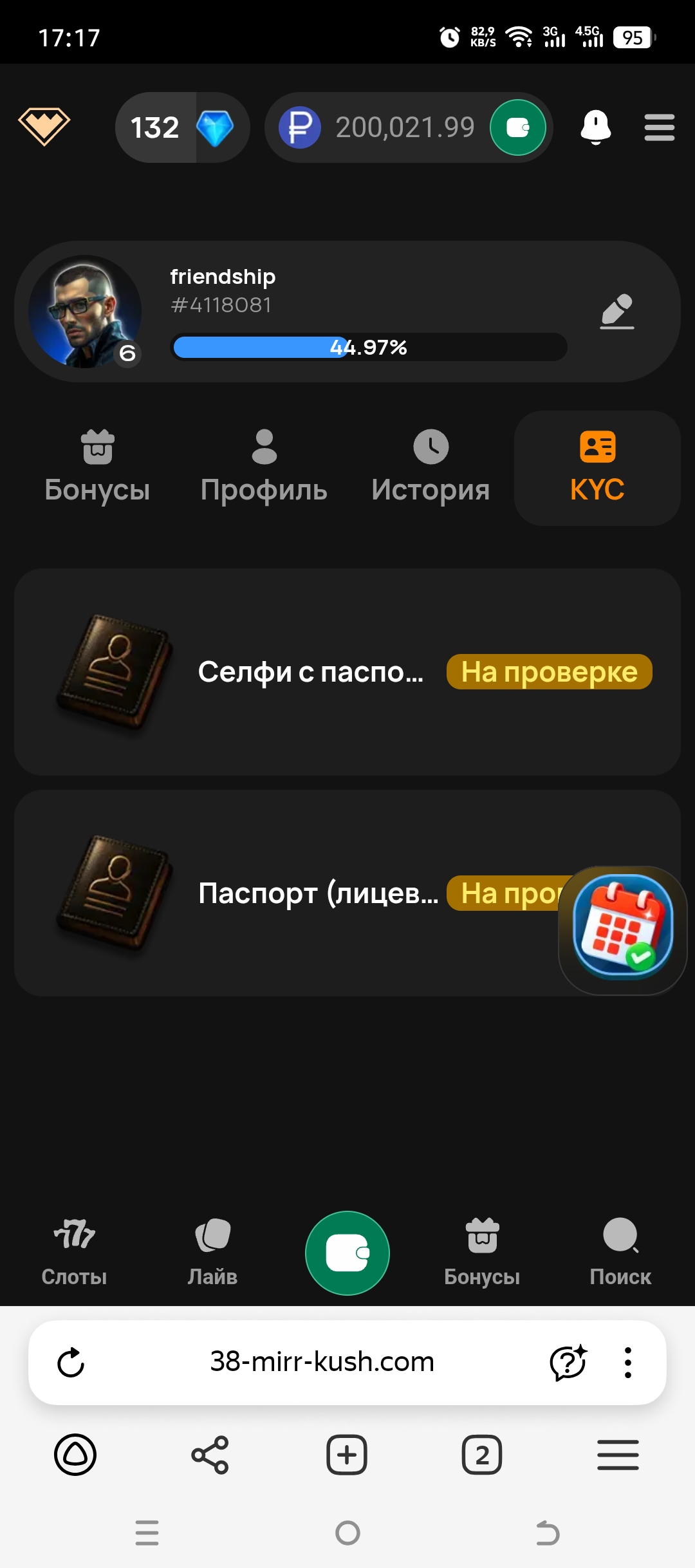Viewport: 695px width, 1568px height.
Task: Open the notifications bell
Action: (595, 127)
